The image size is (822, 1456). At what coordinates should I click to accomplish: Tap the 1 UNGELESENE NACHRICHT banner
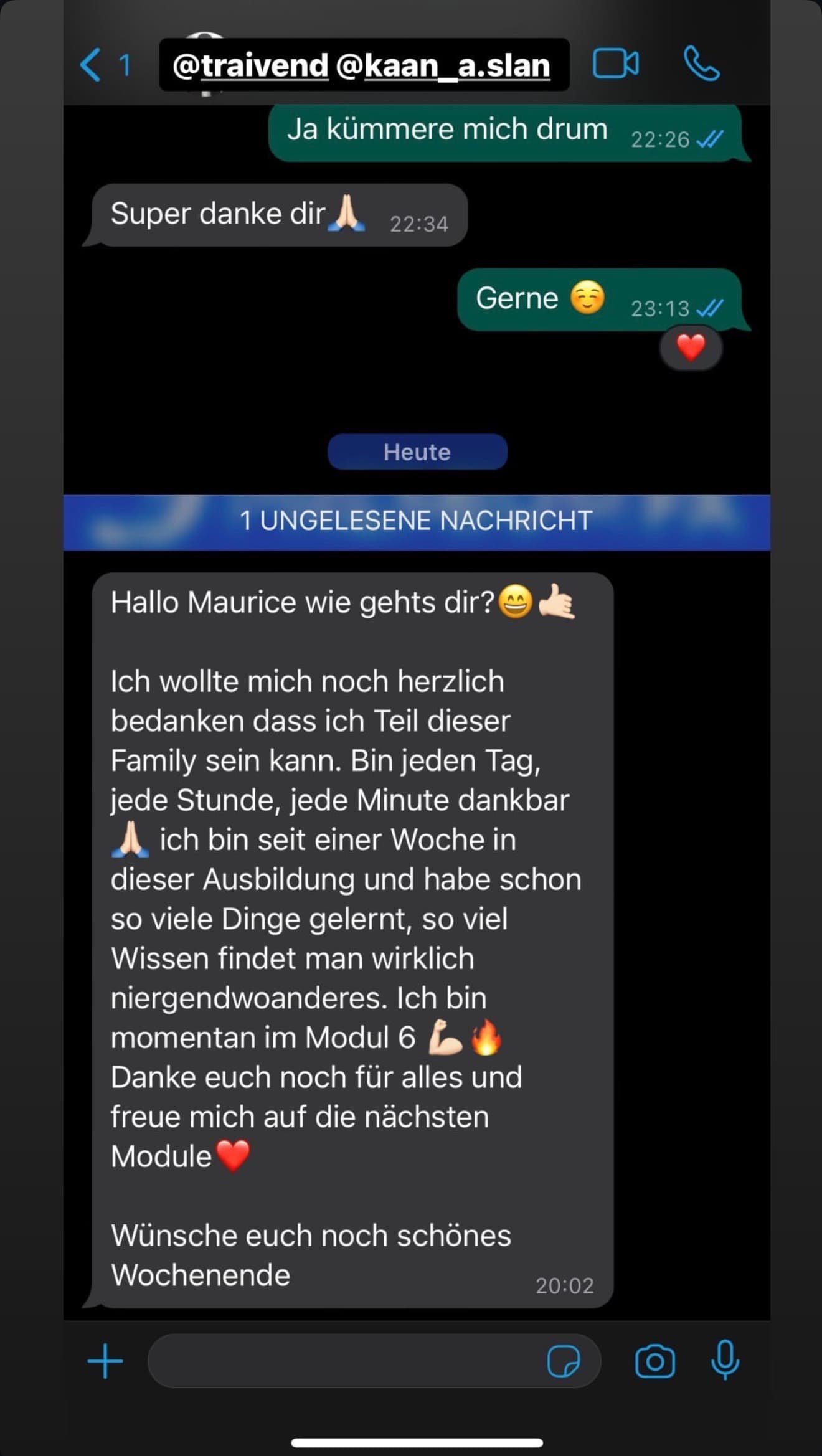(417, 521)
